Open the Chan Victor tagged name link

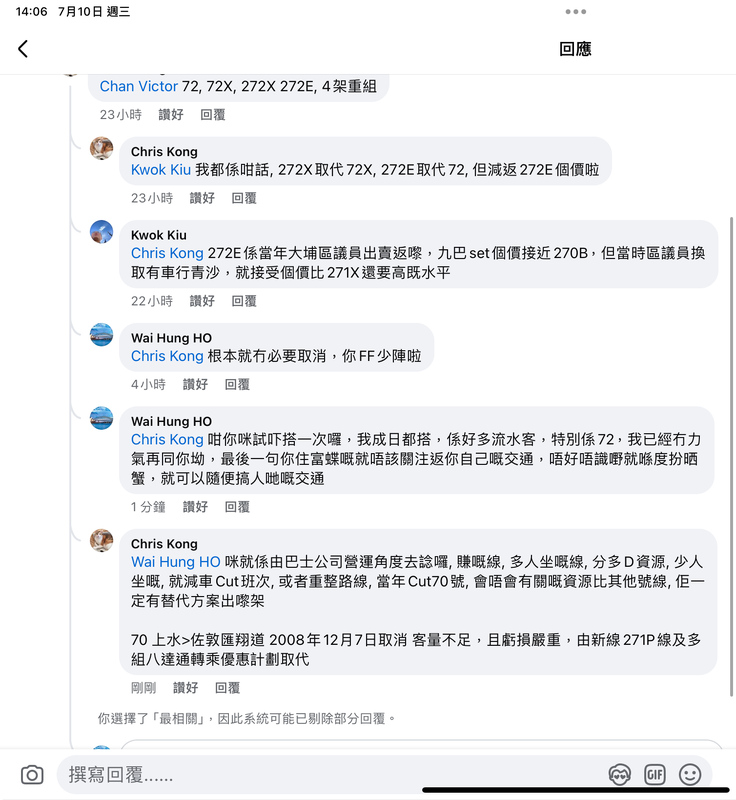tap(138, 87)
